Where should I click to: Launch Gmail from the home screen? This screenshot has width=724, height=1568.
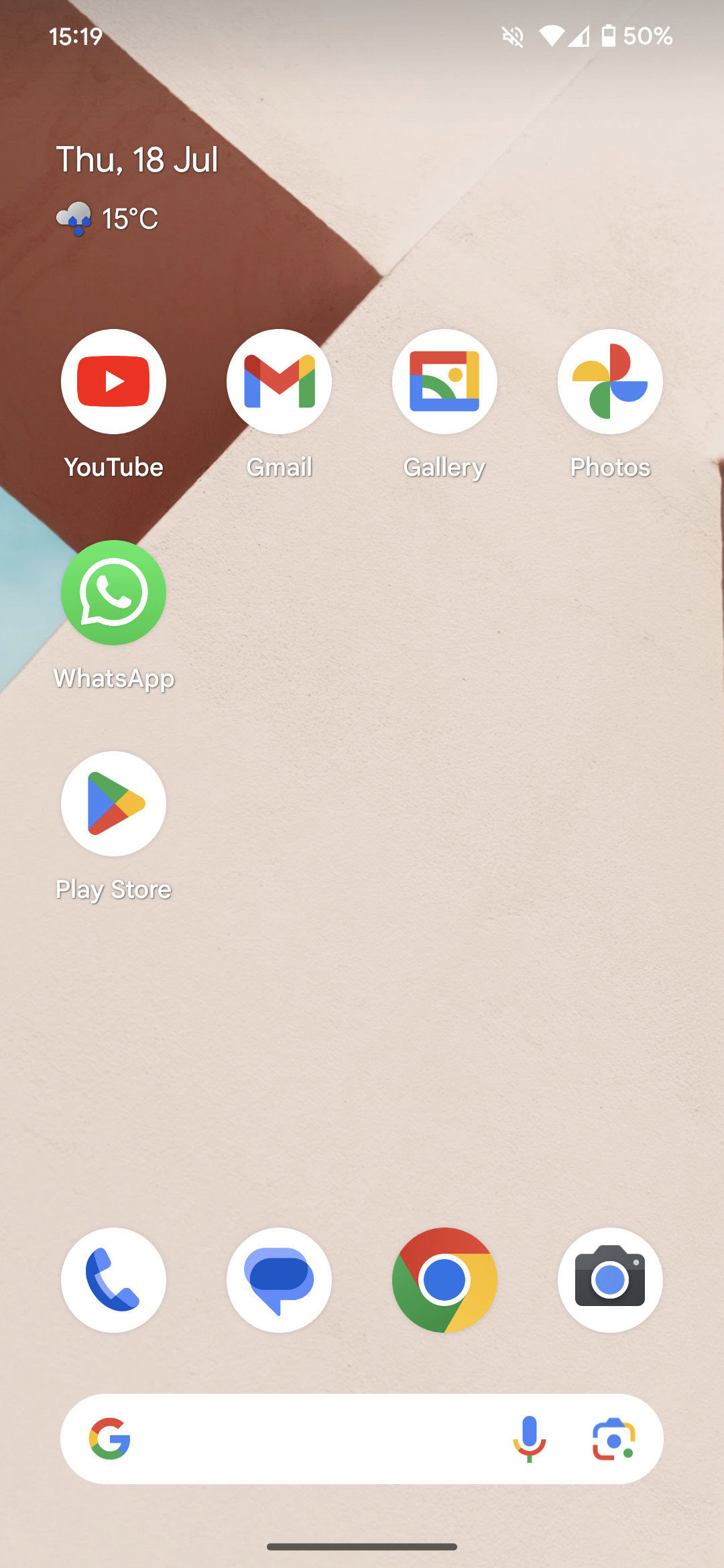tap(279, 381)
